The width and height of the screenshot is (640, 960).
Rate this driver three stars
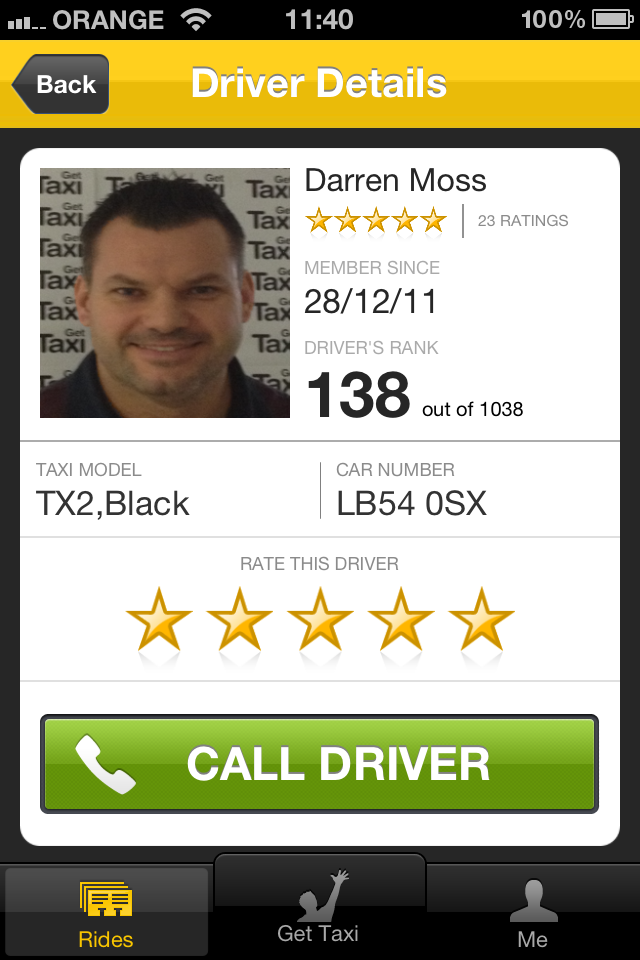320,620
